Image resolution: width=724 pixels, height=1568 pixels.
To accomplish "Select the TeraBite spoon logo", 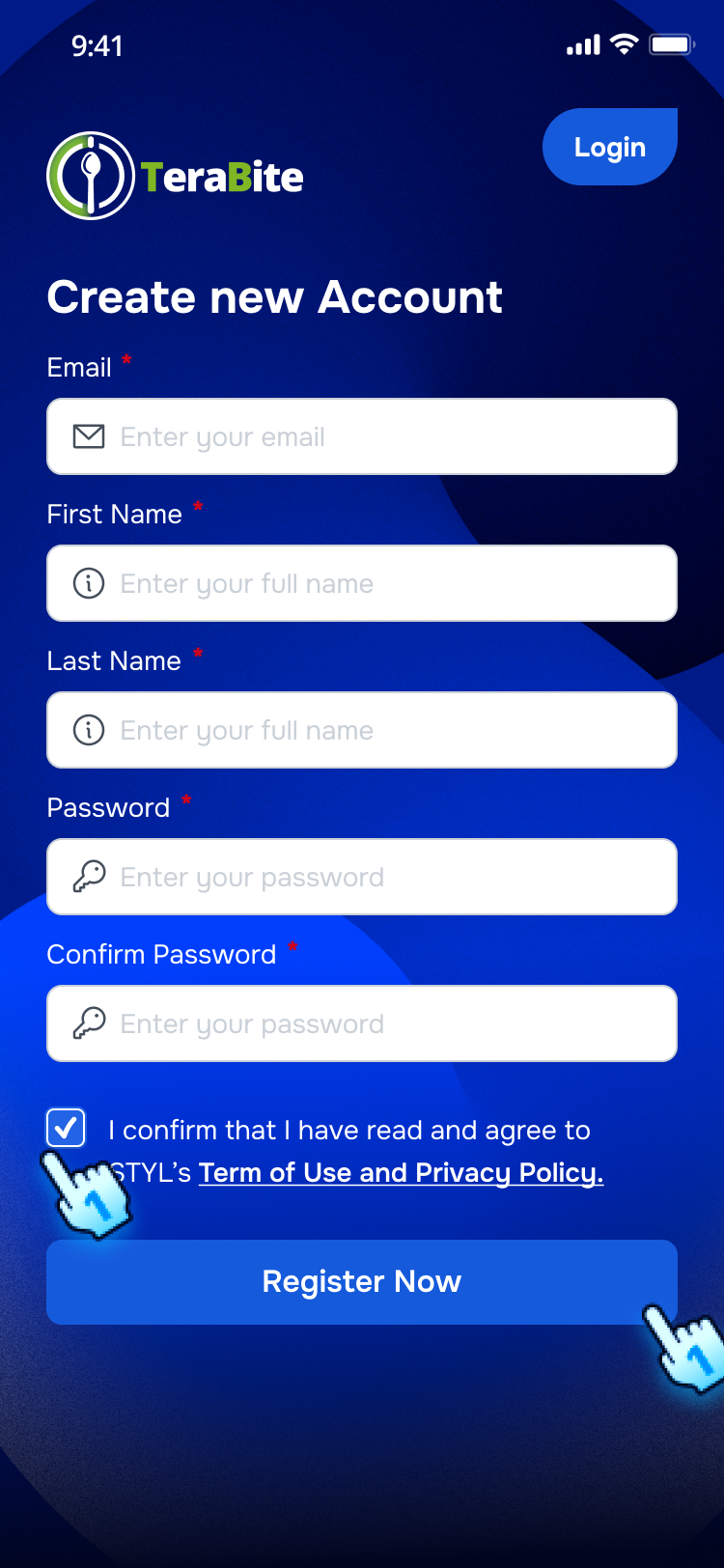I will (92, 175).
